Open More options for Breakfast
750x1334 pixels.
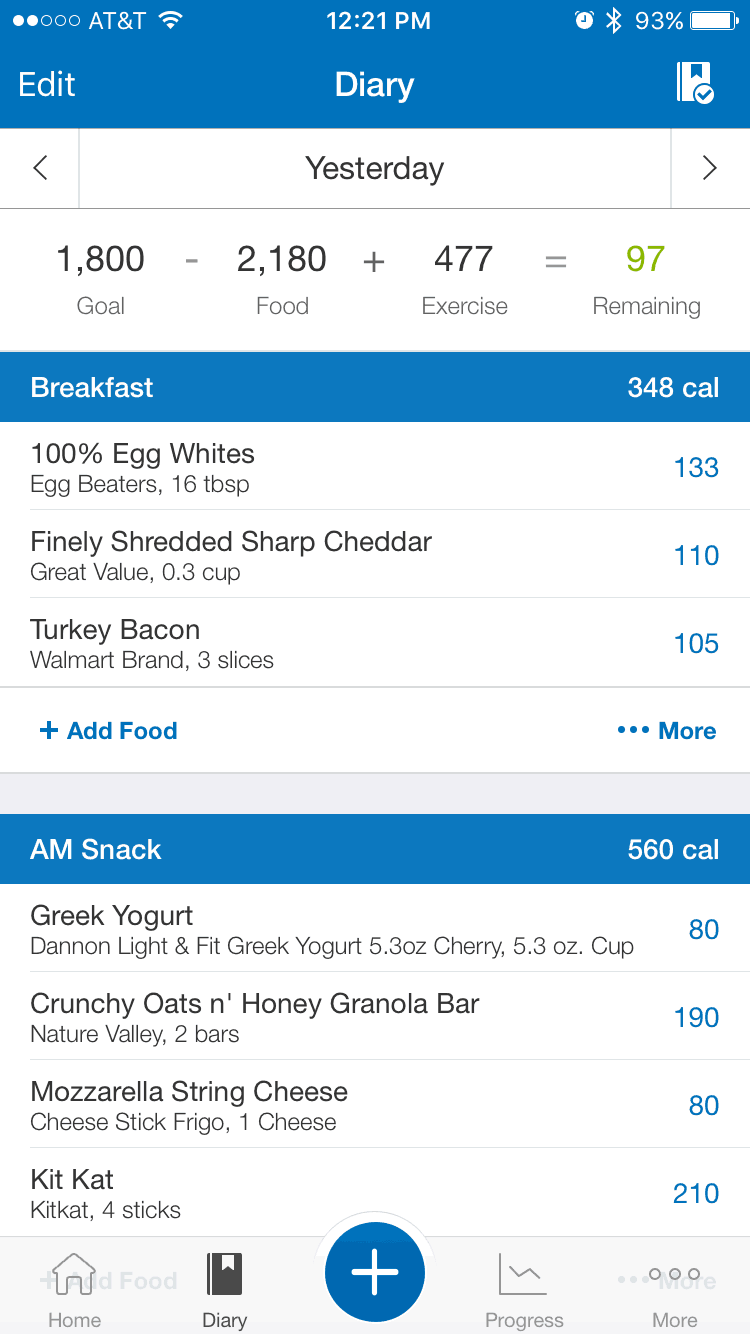click(x=667, y=731)
